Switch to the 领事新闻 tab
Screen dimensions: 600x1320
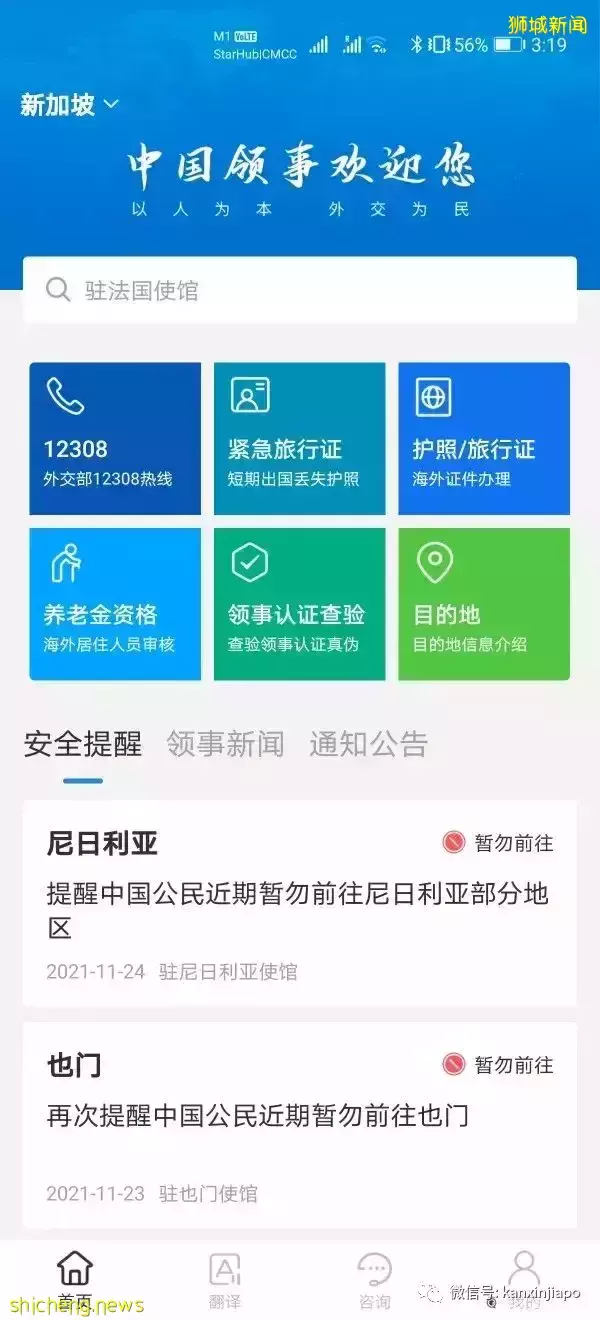point(225,744)
